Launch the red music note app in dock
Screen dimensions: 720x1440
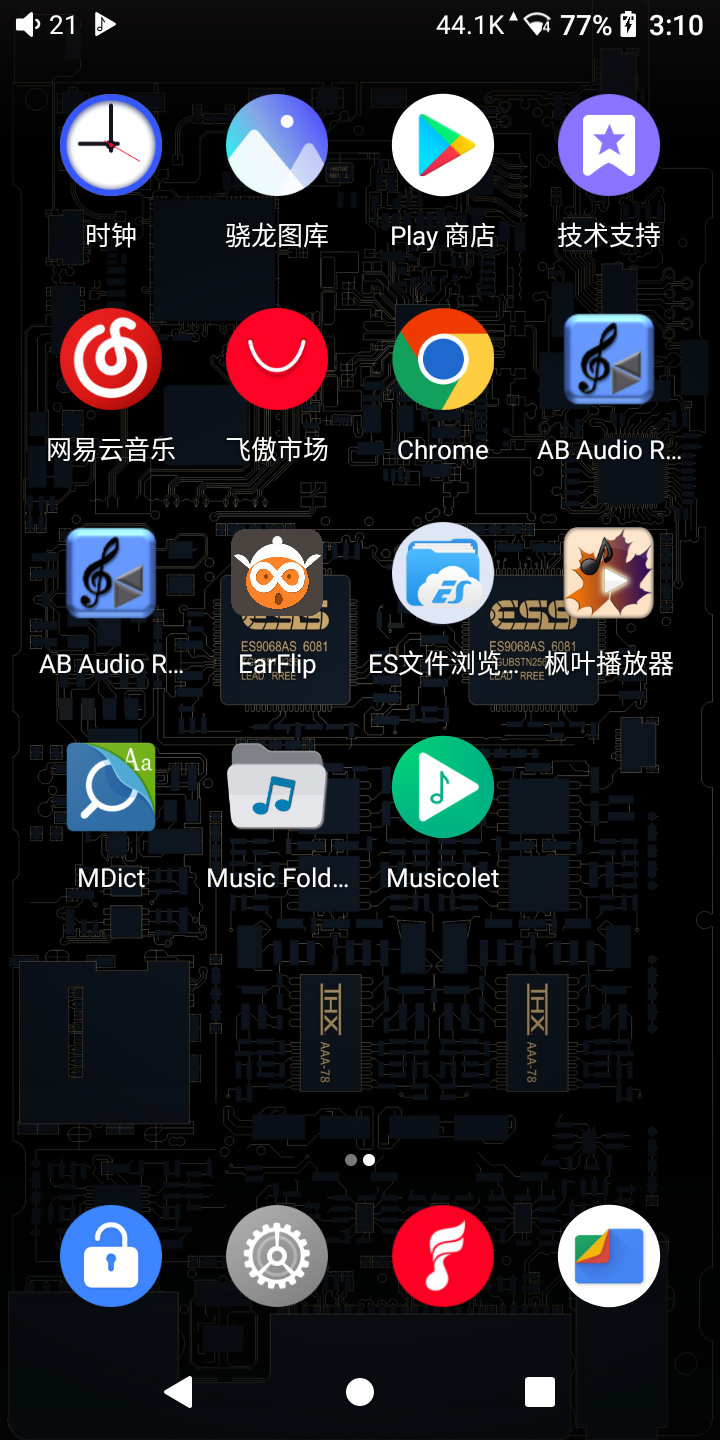point(443,1256)
